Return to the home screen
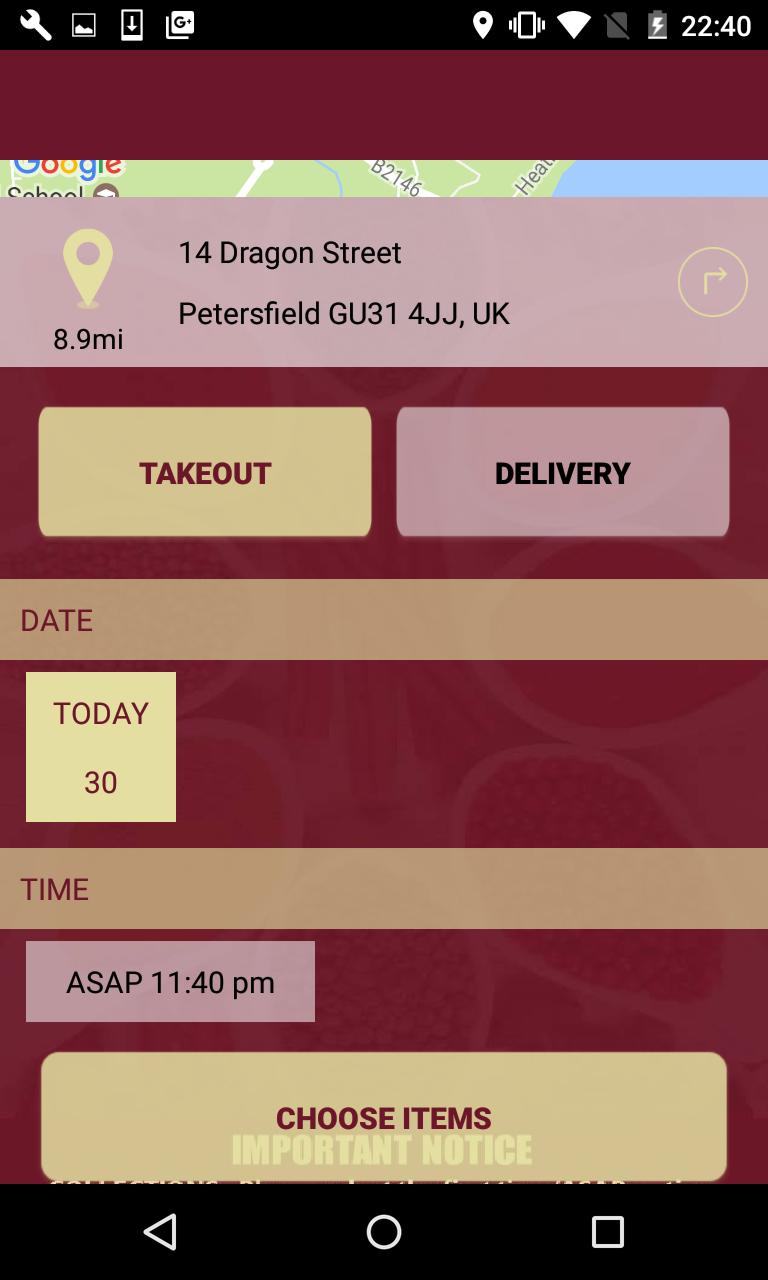Screen dimensions: 768x1280 (x=384, y=1232)
